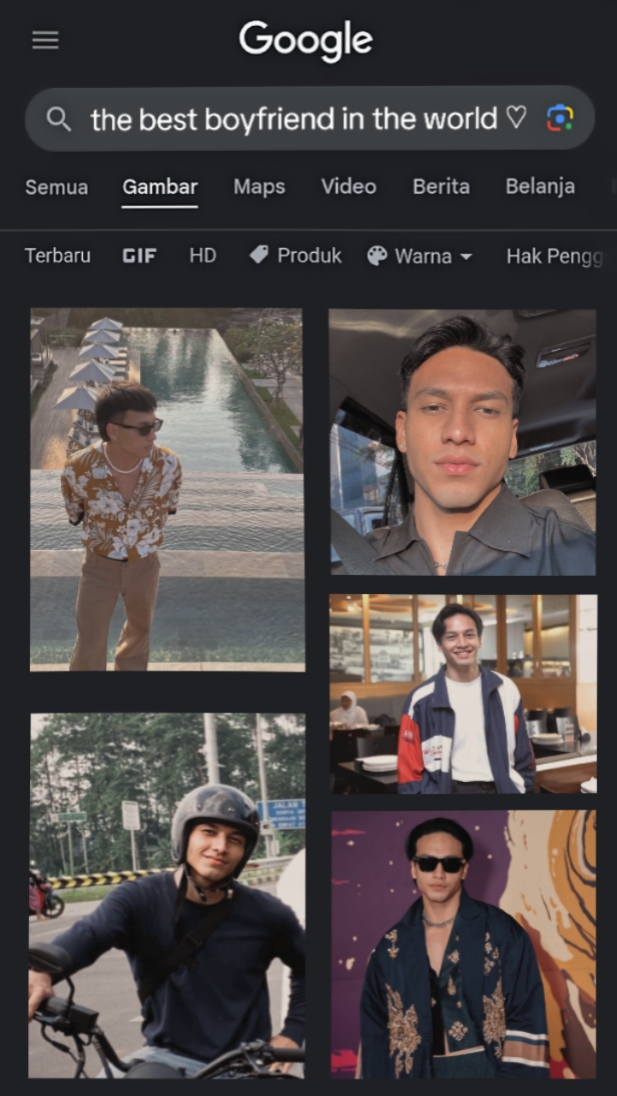617x1096 pixels.
Task: Open the Hak Pengg usage rights filter
Action: pyautogui.click(x=554, y=257)
